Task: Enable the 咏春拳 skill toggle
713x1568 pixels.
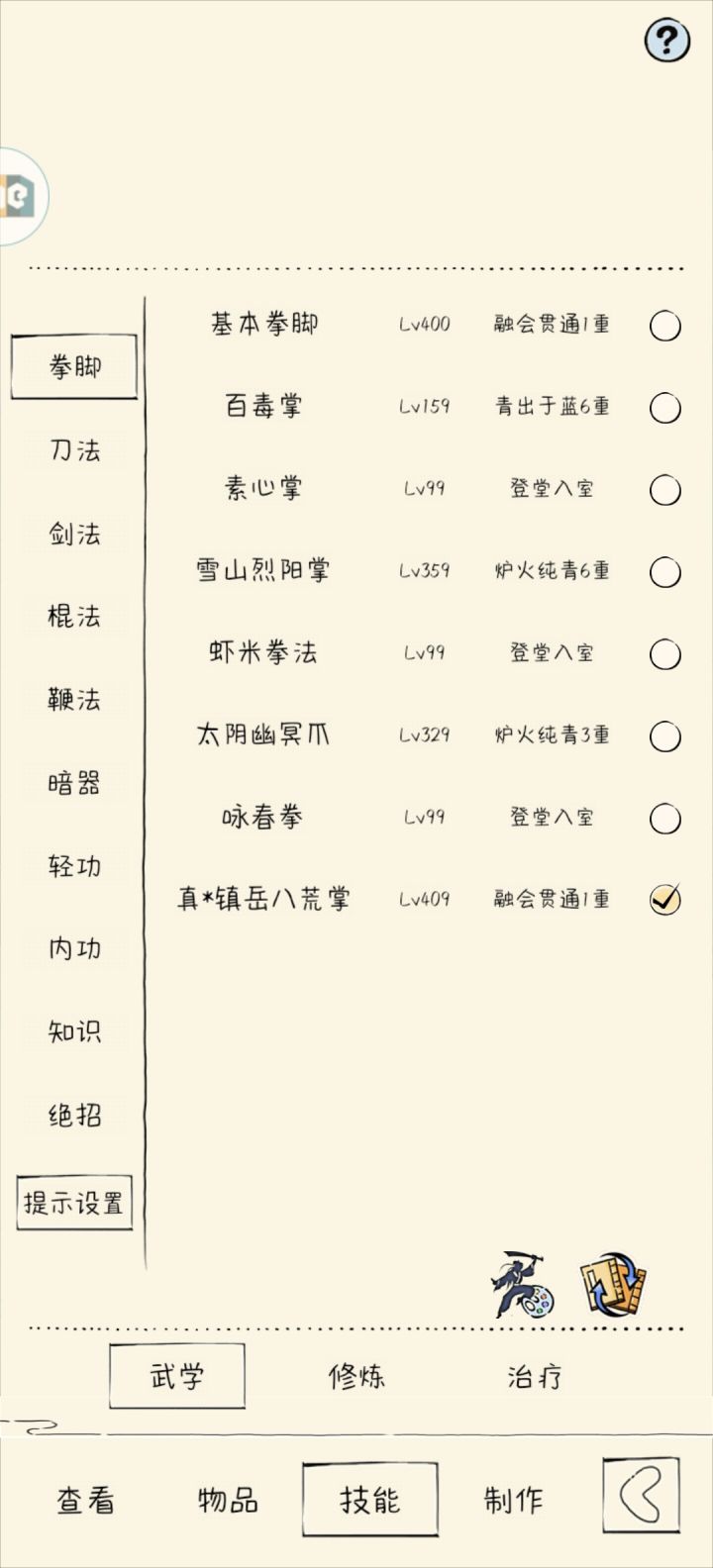Action: point(664,817)
